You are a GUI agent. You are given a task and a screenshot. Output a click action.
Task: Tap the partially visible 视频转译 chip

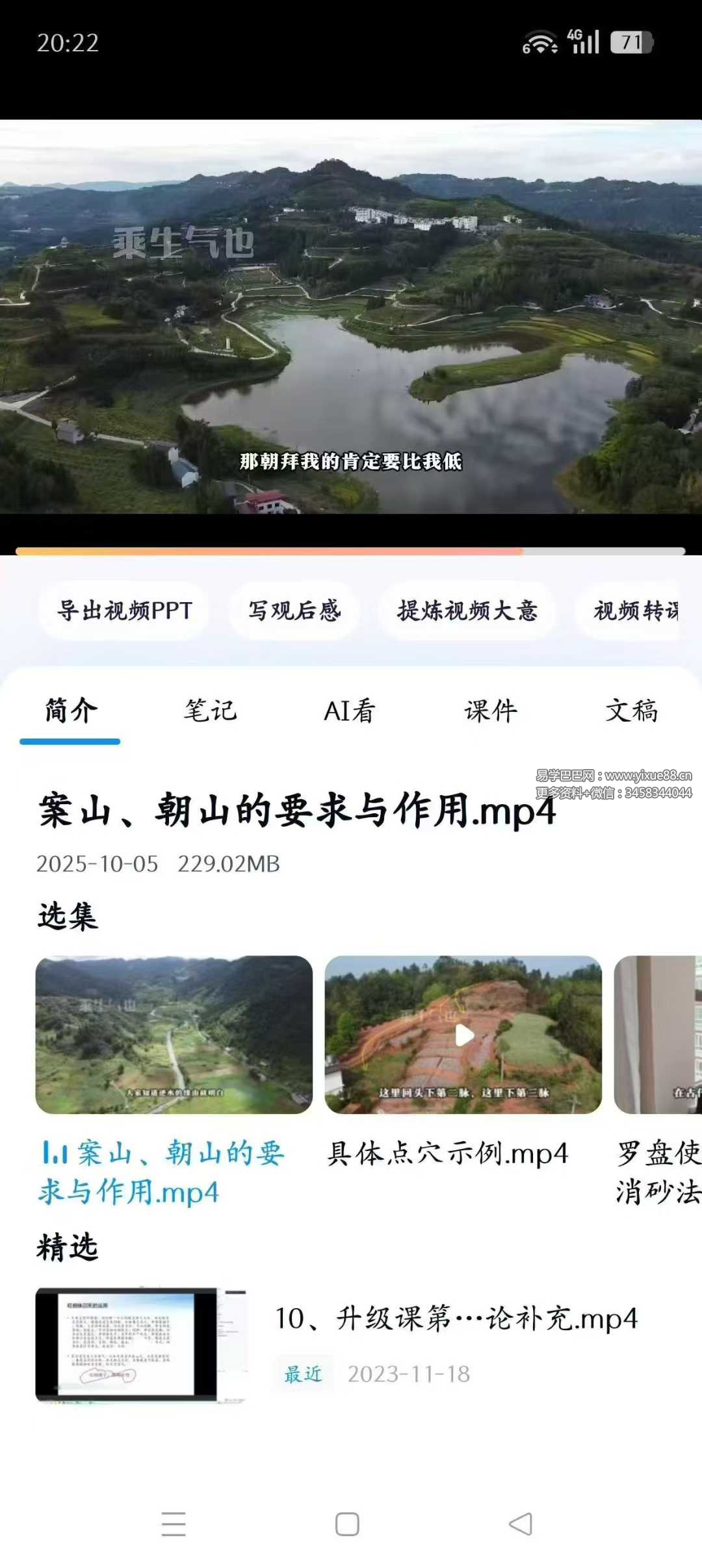(634, 611)
